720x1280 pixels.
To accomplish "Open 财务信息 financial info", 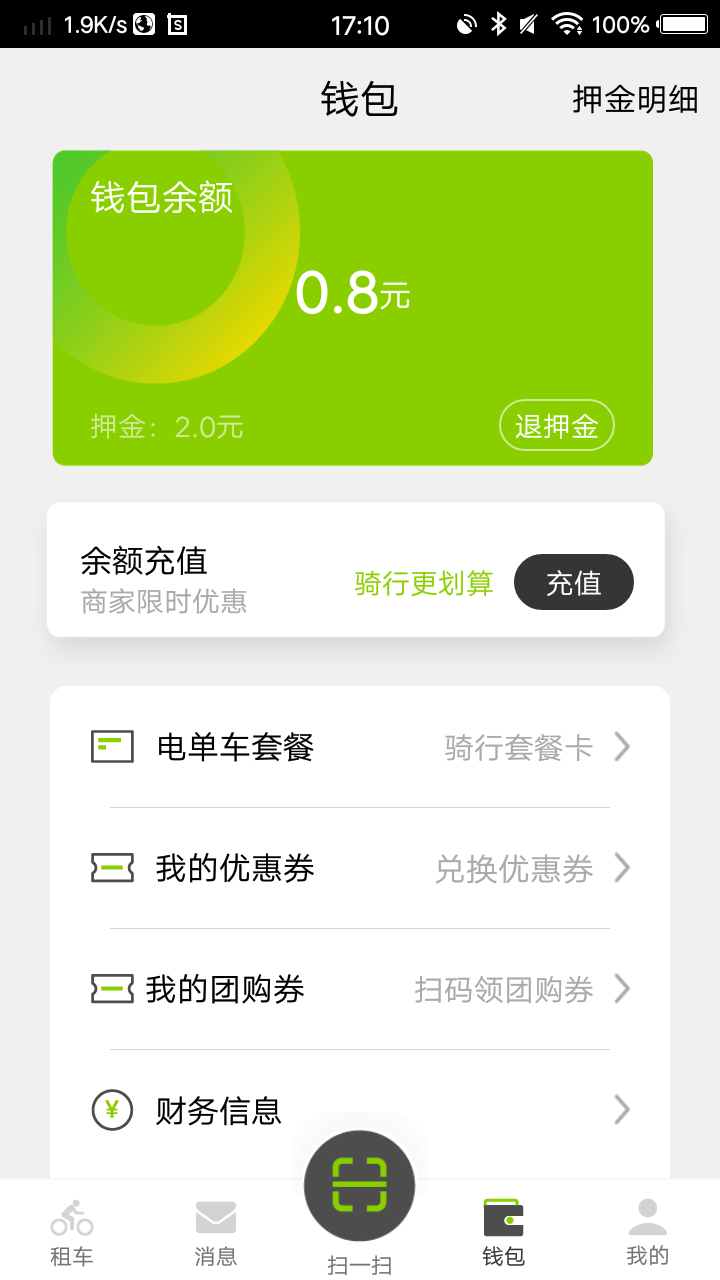I will (x=360, y=1110).
